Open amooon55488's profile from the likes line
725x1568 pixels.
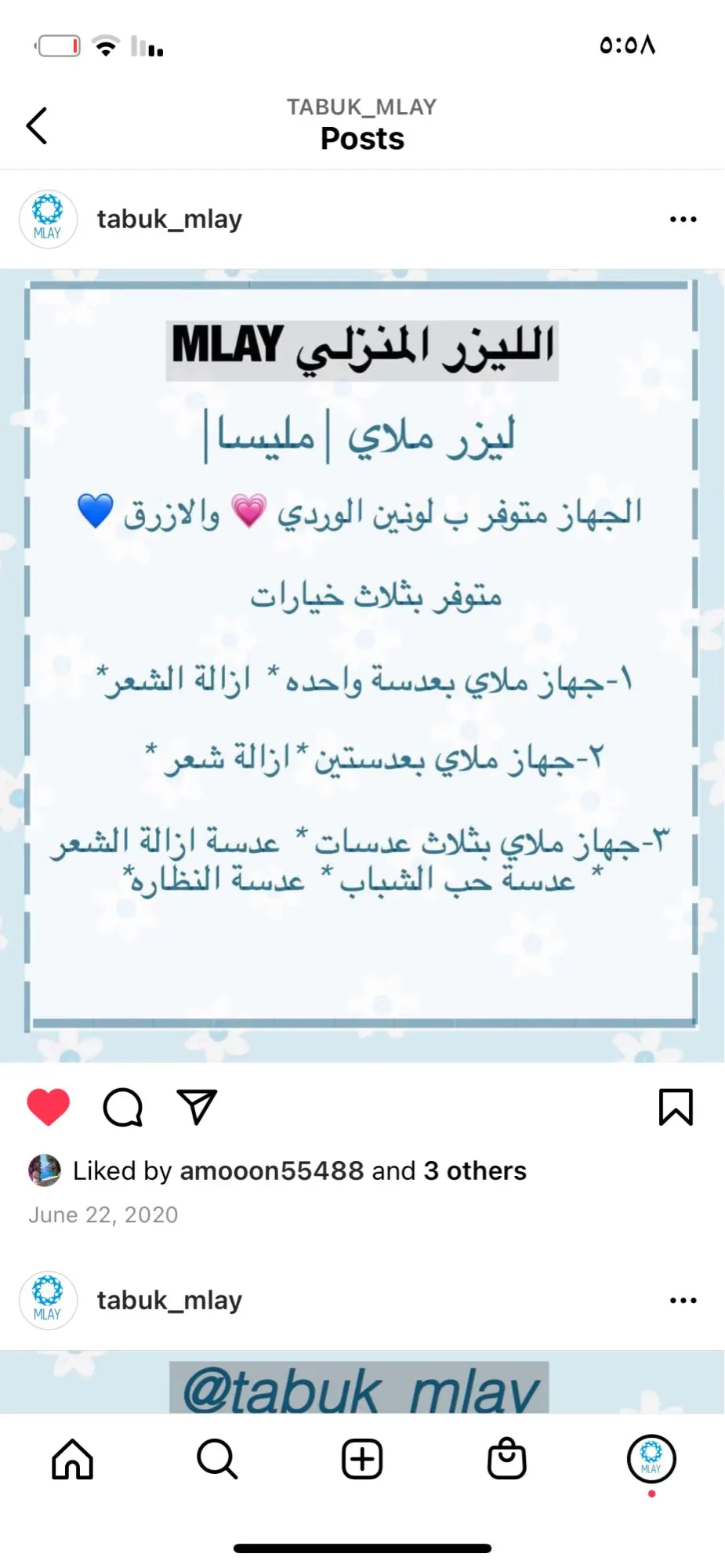click(272, 1171)
